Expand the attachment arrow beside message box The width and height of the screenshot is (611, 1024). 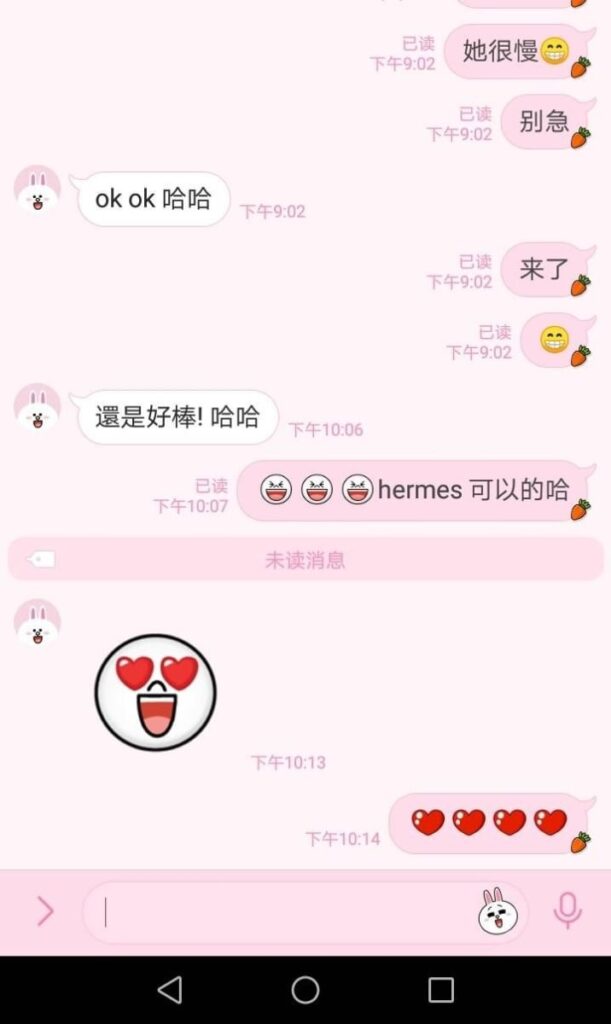(44, 911)
